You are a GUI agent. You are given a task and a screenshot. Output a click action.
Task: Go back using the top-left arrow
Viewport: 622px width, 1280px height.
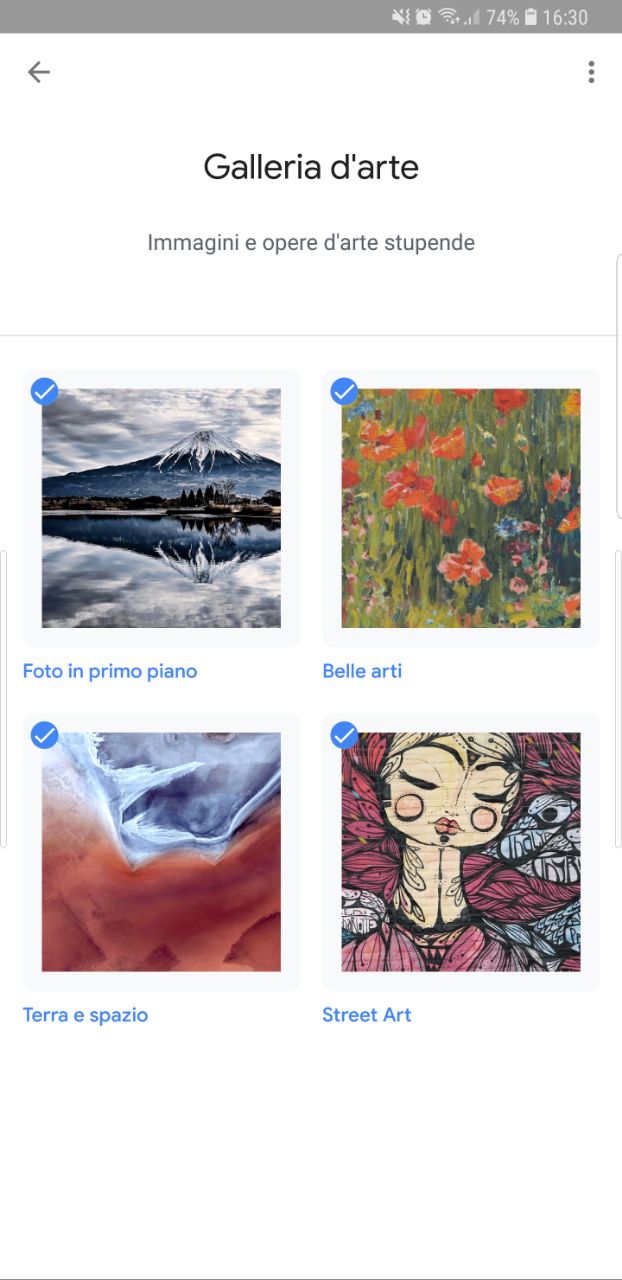coord(38,72)
